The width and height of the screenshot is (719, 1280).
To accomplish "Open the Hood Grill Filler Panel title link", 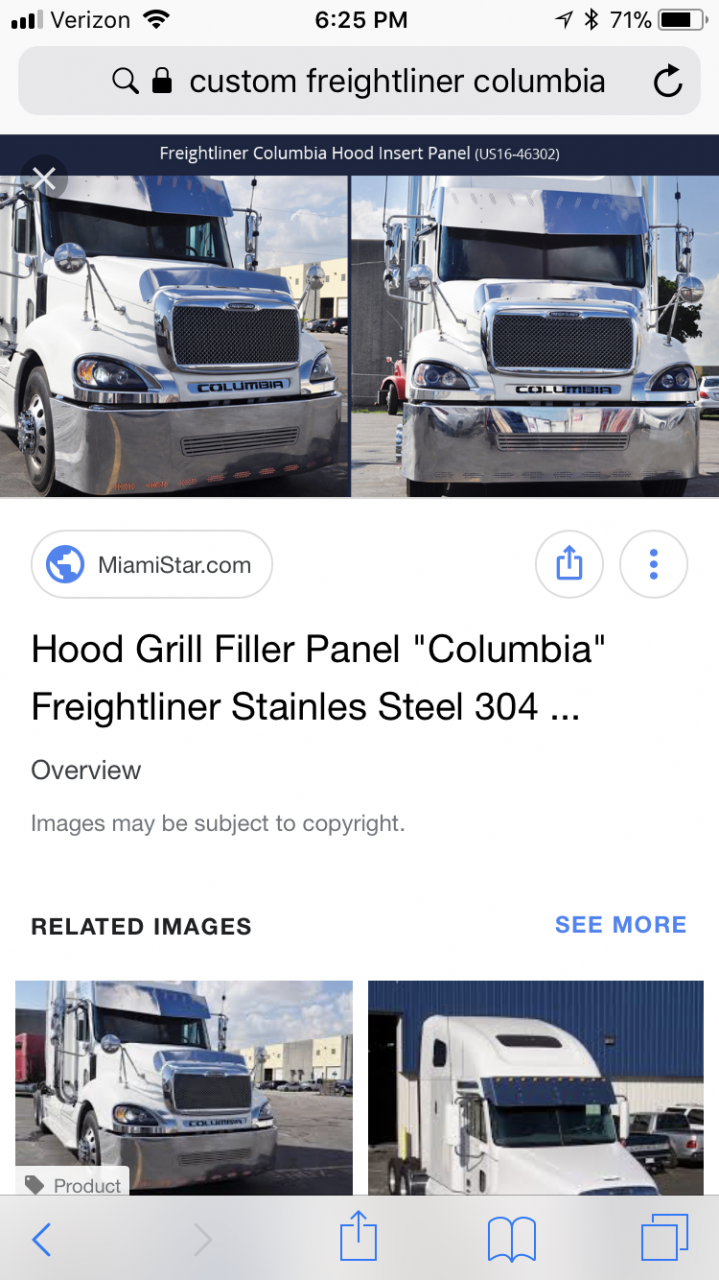I will pyautogui.click(x=318, y=678).
